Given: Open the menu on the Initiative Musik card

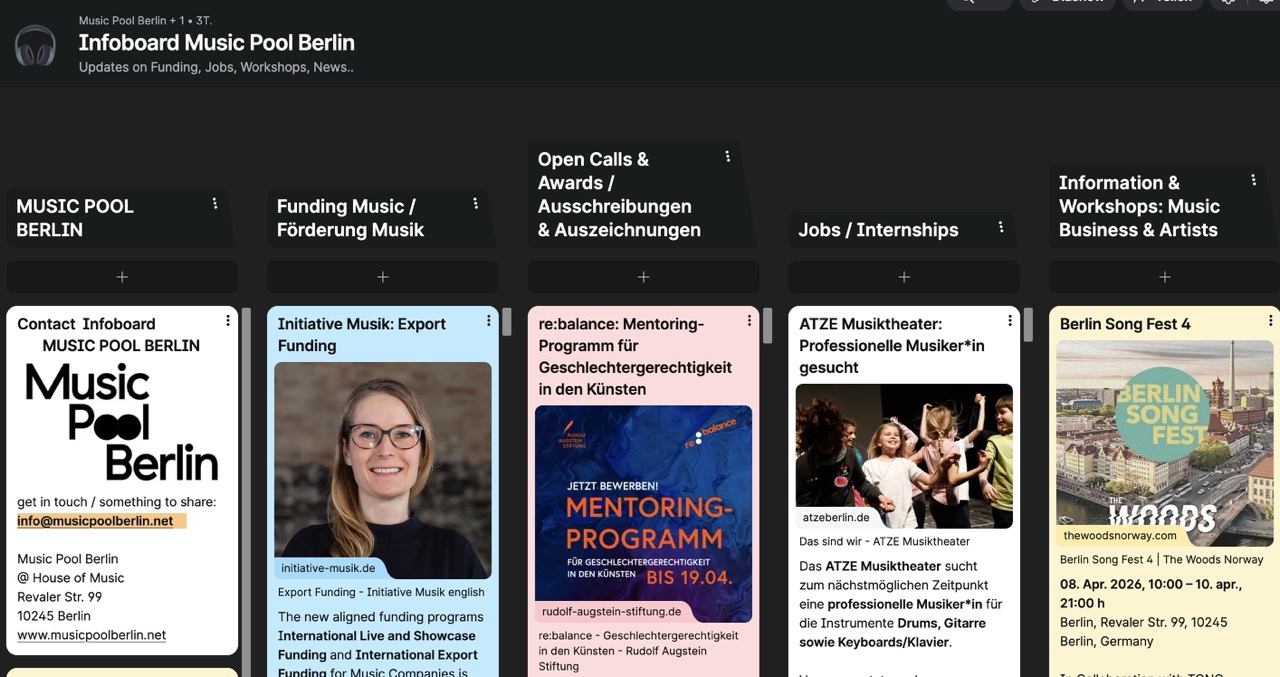Looking at the screenshot, I should pos(489,321).
